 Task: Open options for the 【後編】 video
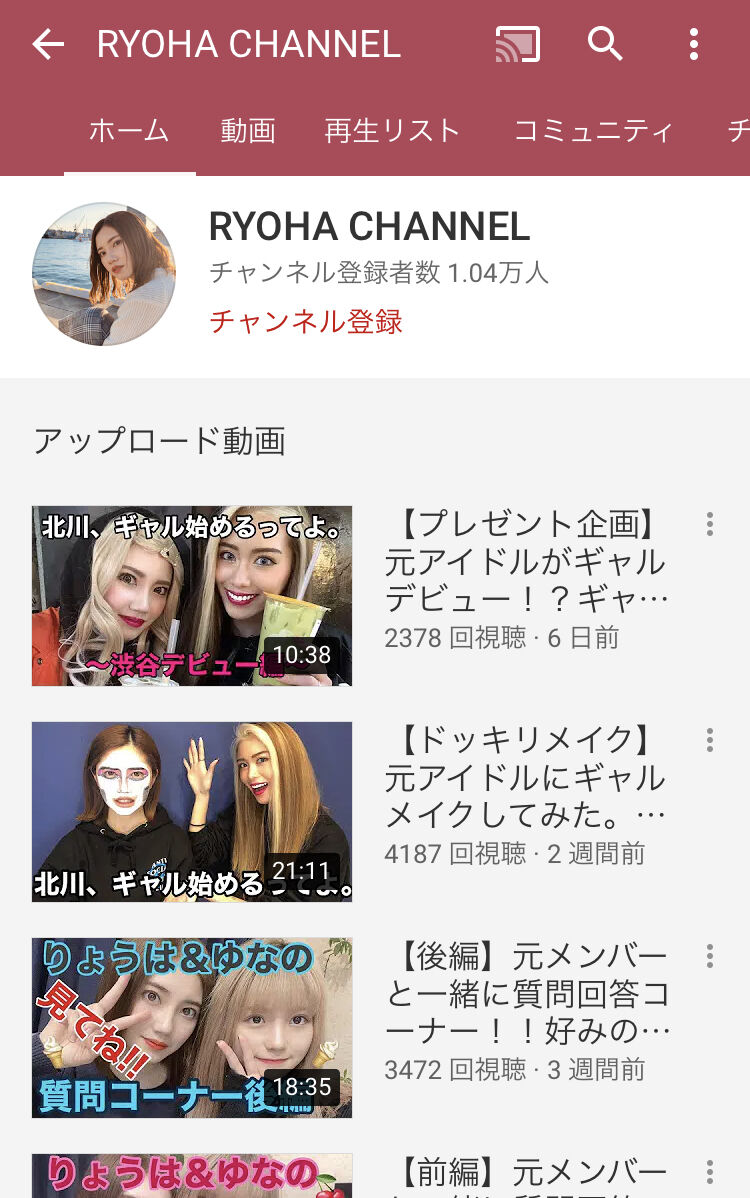coord(709,957)
